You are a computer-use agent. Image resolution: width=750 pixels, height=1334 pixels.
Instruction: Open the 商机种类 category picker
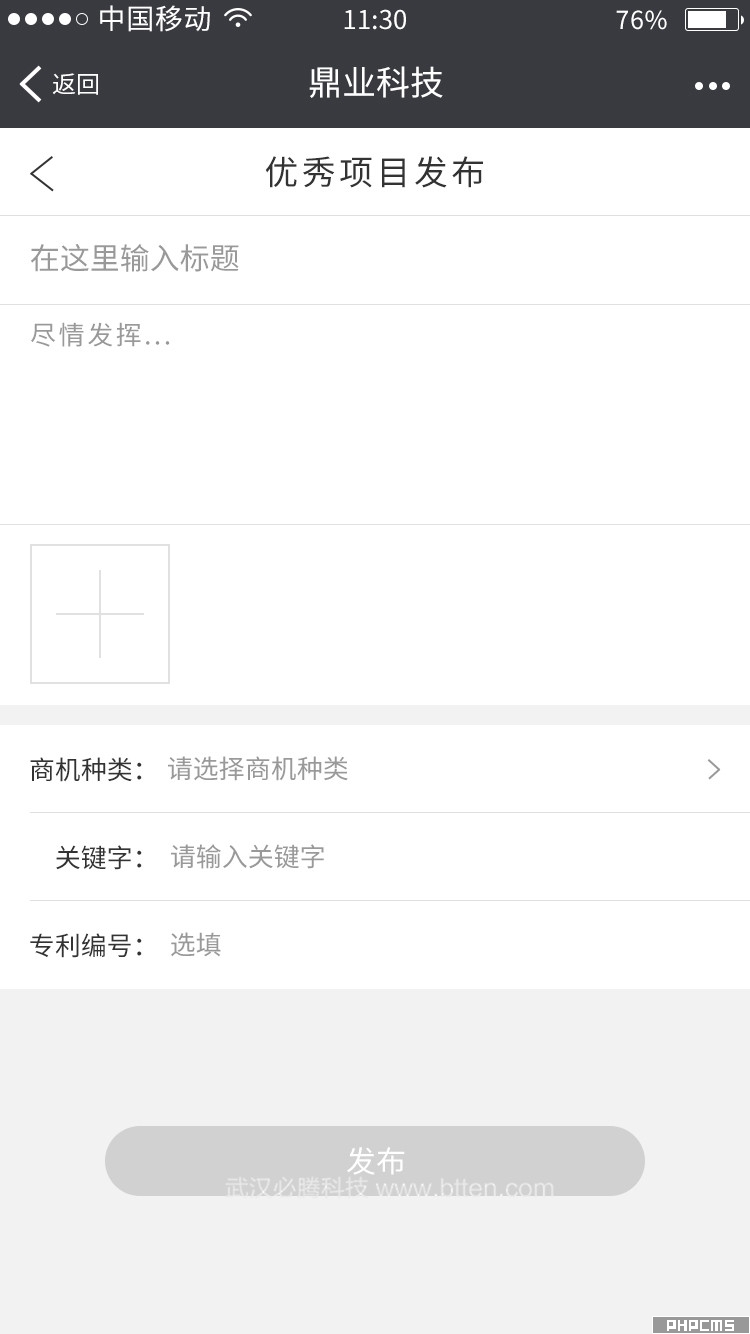(x=375, y=769)
